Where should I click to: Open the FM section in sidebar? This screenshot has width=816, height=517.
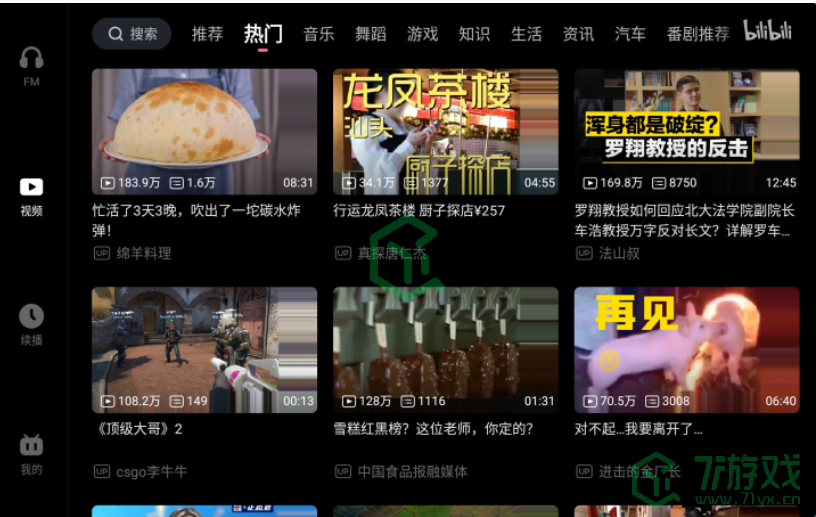[x=32, y=66]
